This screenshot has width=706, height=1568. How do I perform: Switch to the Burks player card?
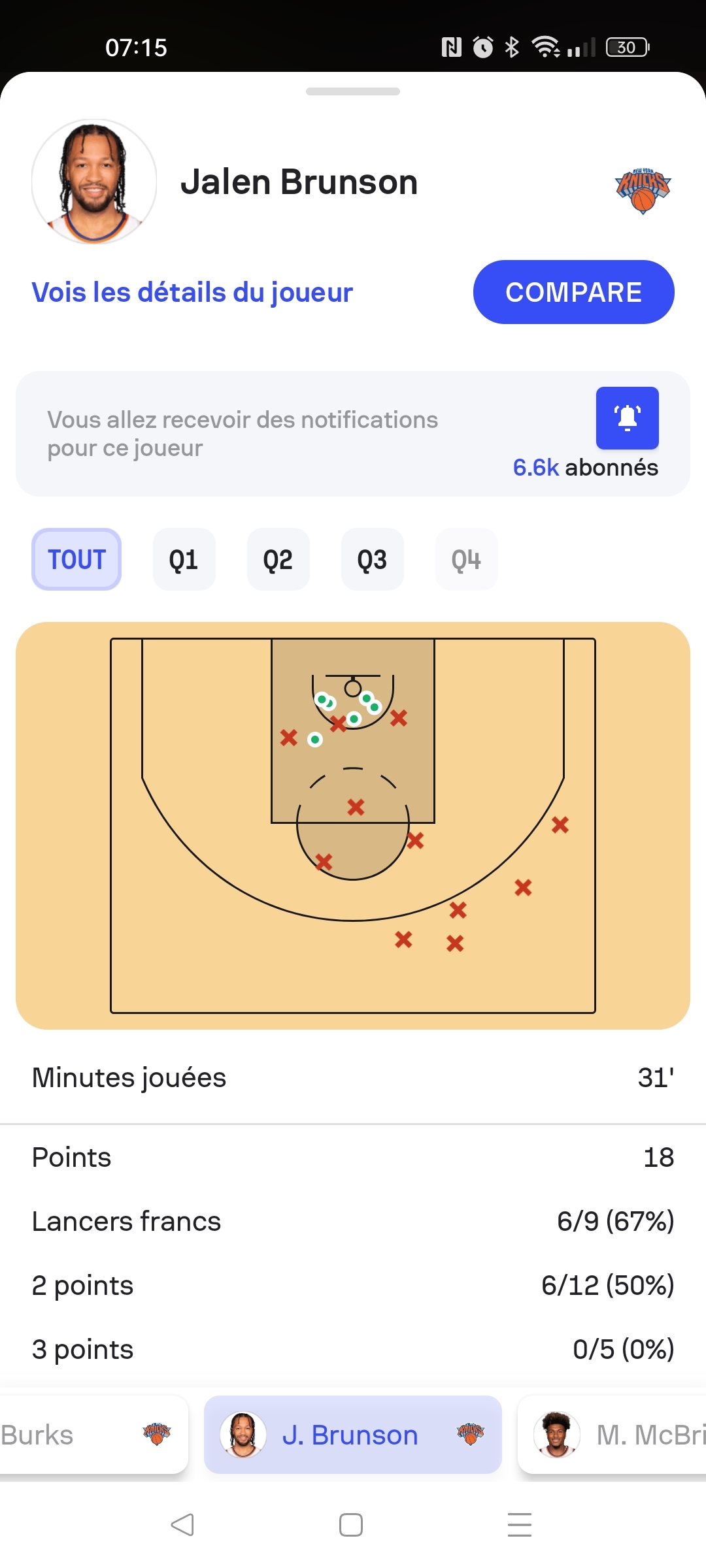pos(92,1435)
